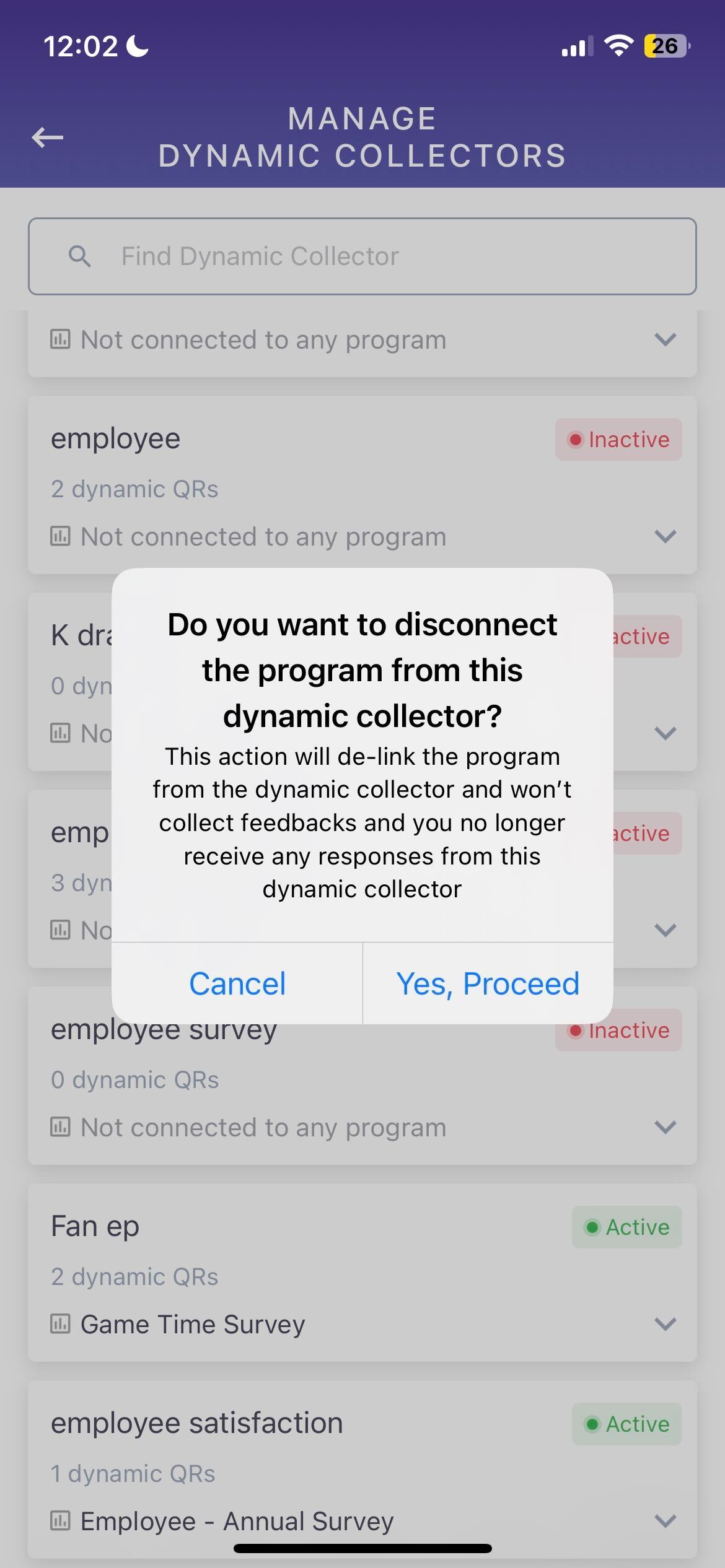This screenshot has width=725, height=1568.
Task: Expand the Employee - Annual Survey chevron
Action: pyautogui.click(x=665, y=1521)
